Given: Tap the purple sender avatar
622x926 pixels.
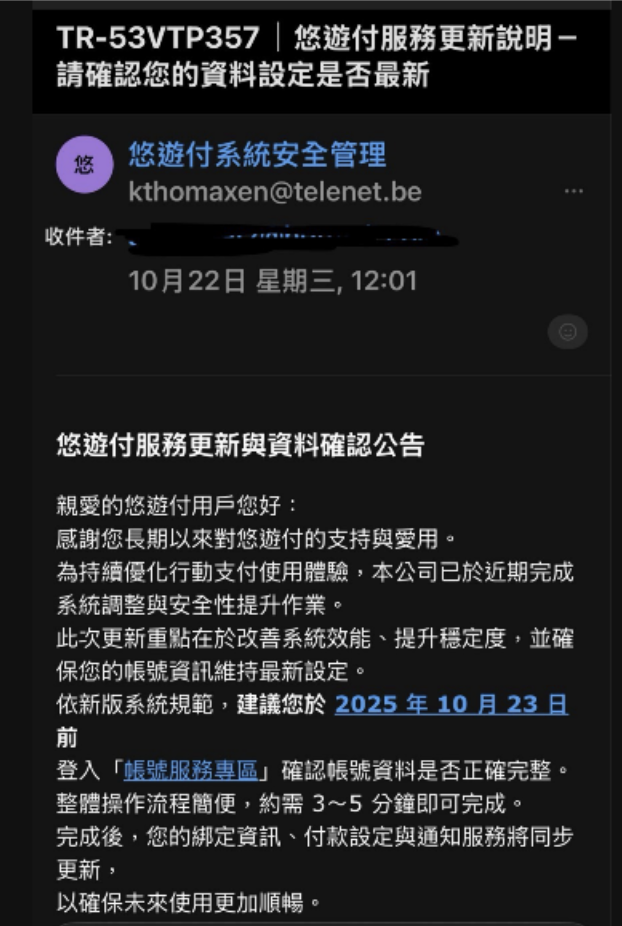Looking at the screenshot, I should (x=84, y=164).
